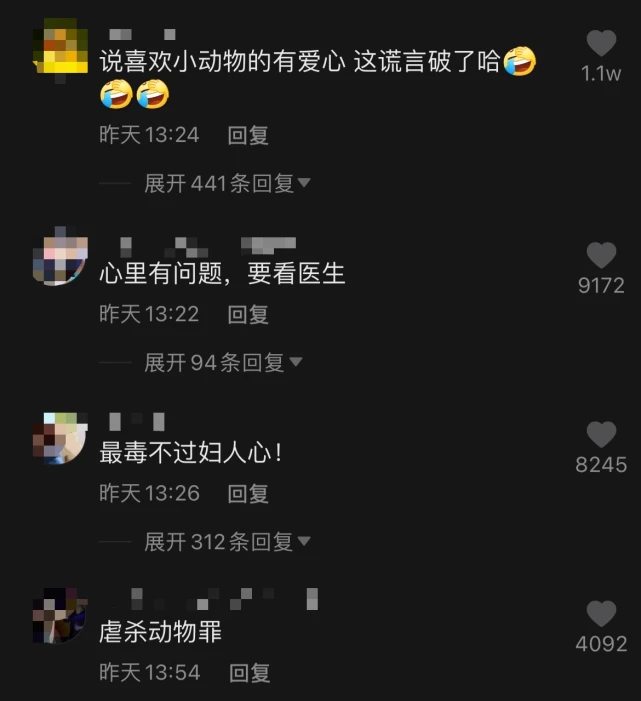Reply to the comment posted 昨天13:24

click(248, 135)
